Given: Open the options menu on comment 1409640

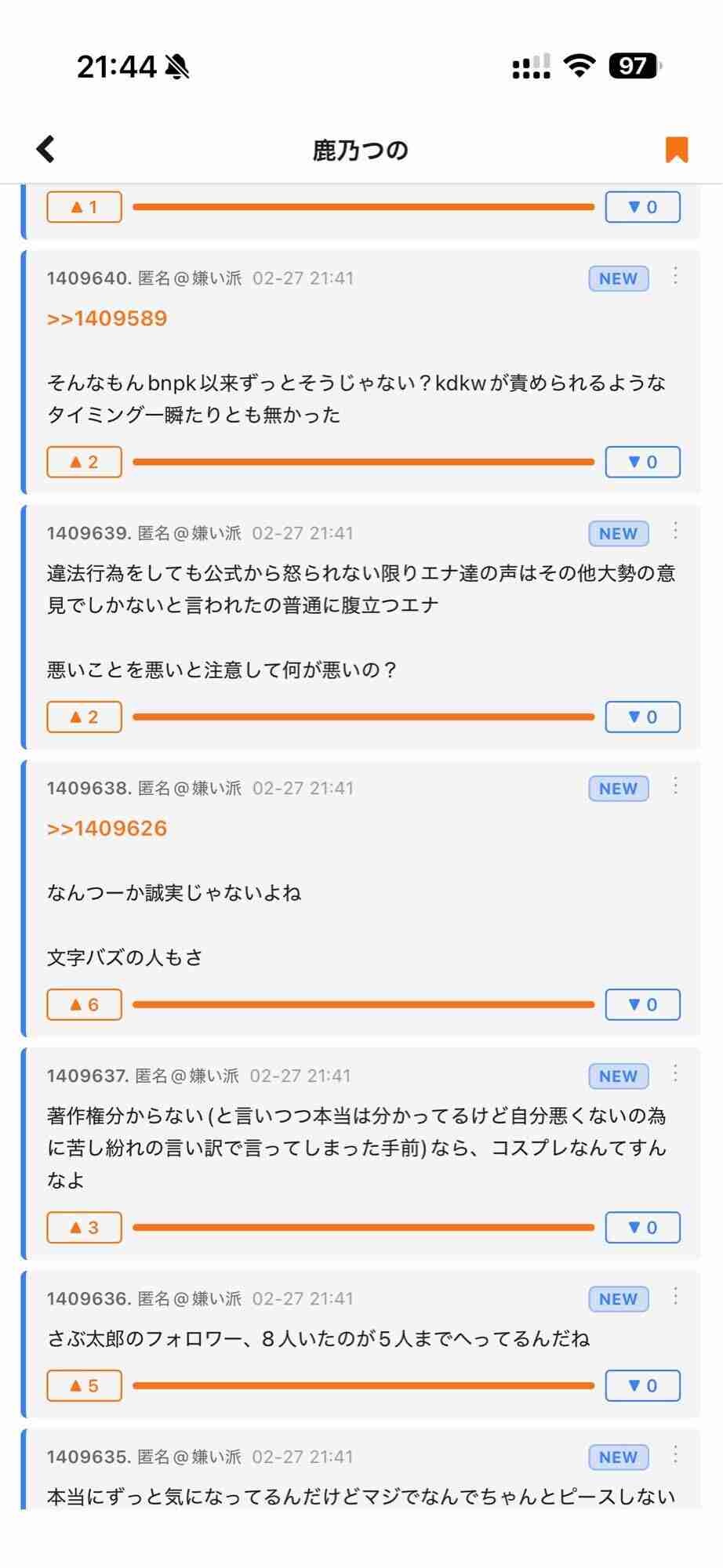Looking at the screenshot, I should (675, 277).
